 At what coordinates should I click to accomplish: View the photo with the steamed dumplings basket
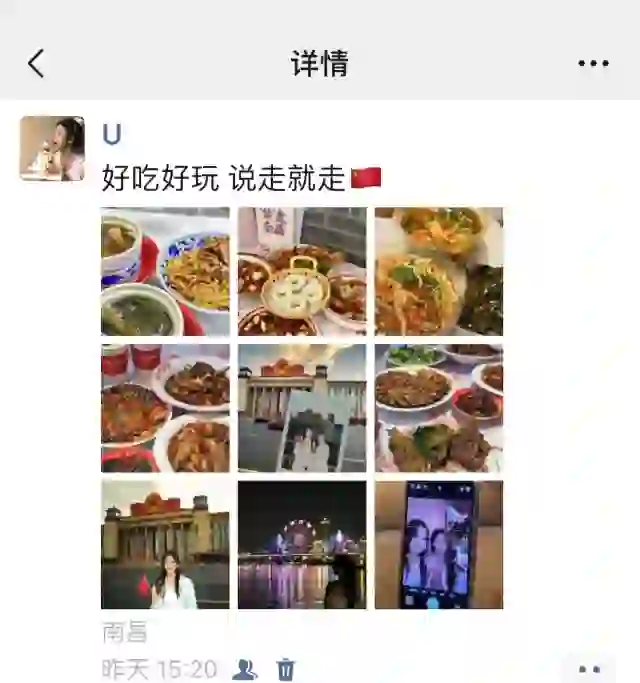(302, 271)
